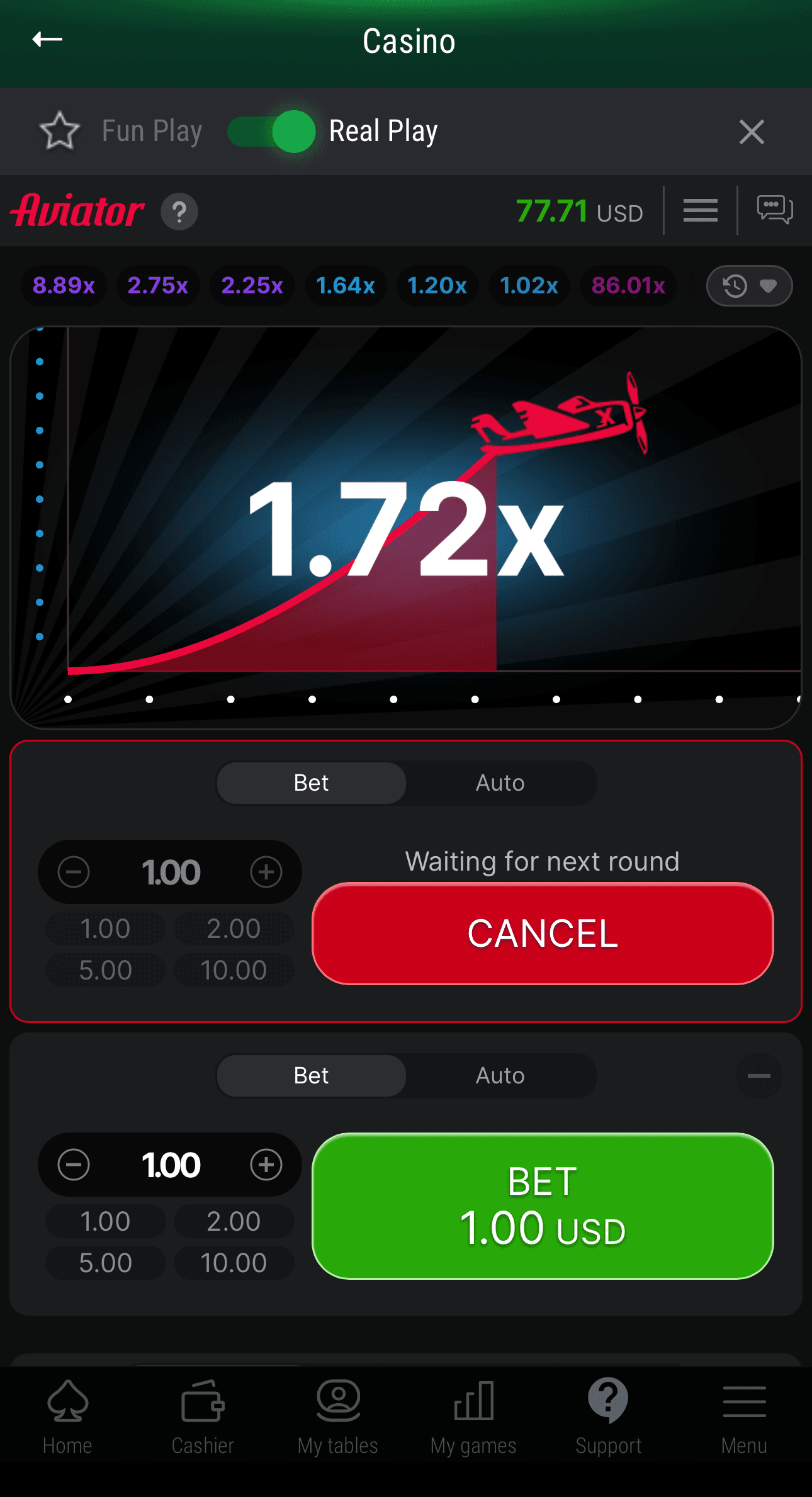
Task: Open the Cashier tab
Action: pos(203,1414)
